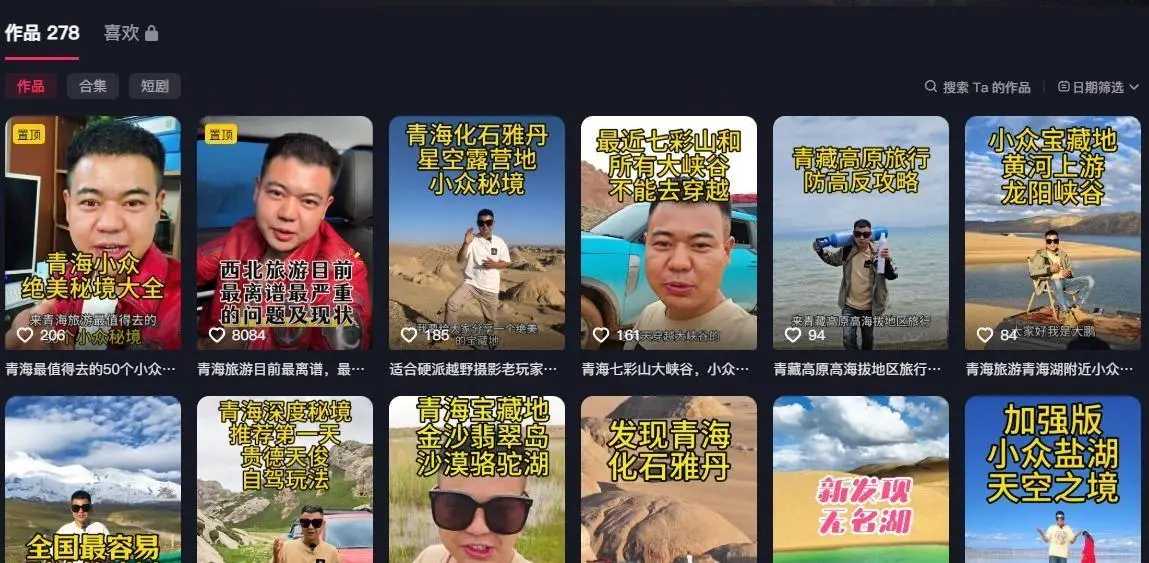The width and height of the screenshot is (1149, 563).
Task: Open the 青海小众绝美秘境大全 video
Action: click(x=93, y=232)
